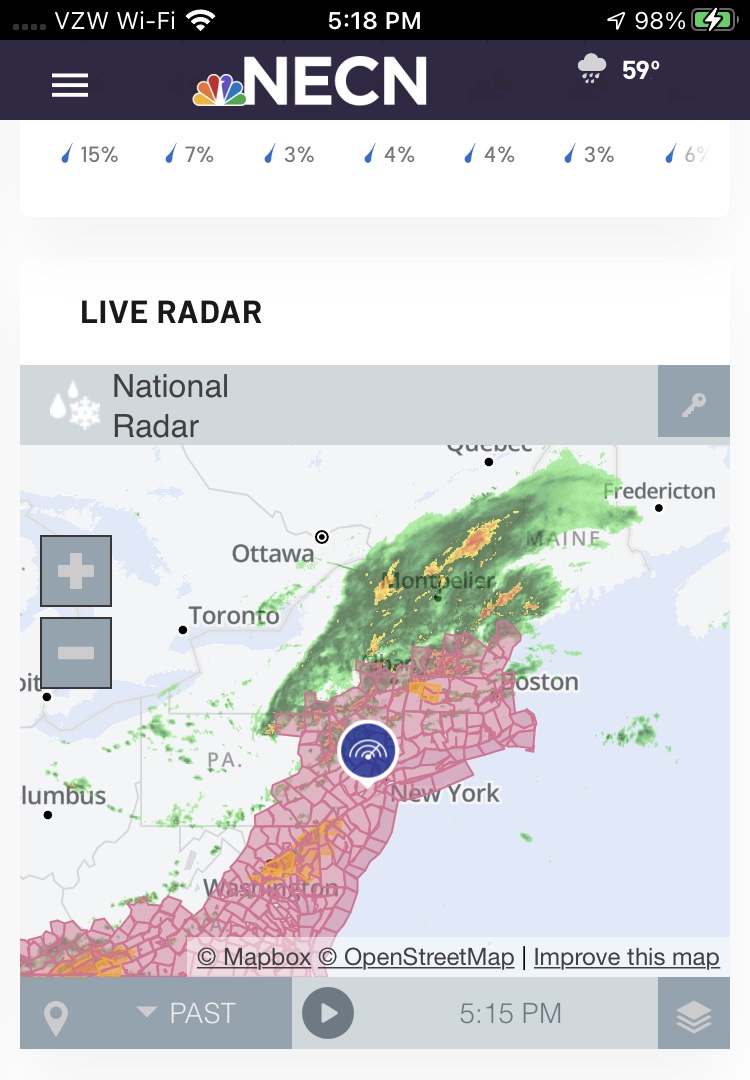
Task: Center map on my location pin
Action: [x=56, y=1017]
